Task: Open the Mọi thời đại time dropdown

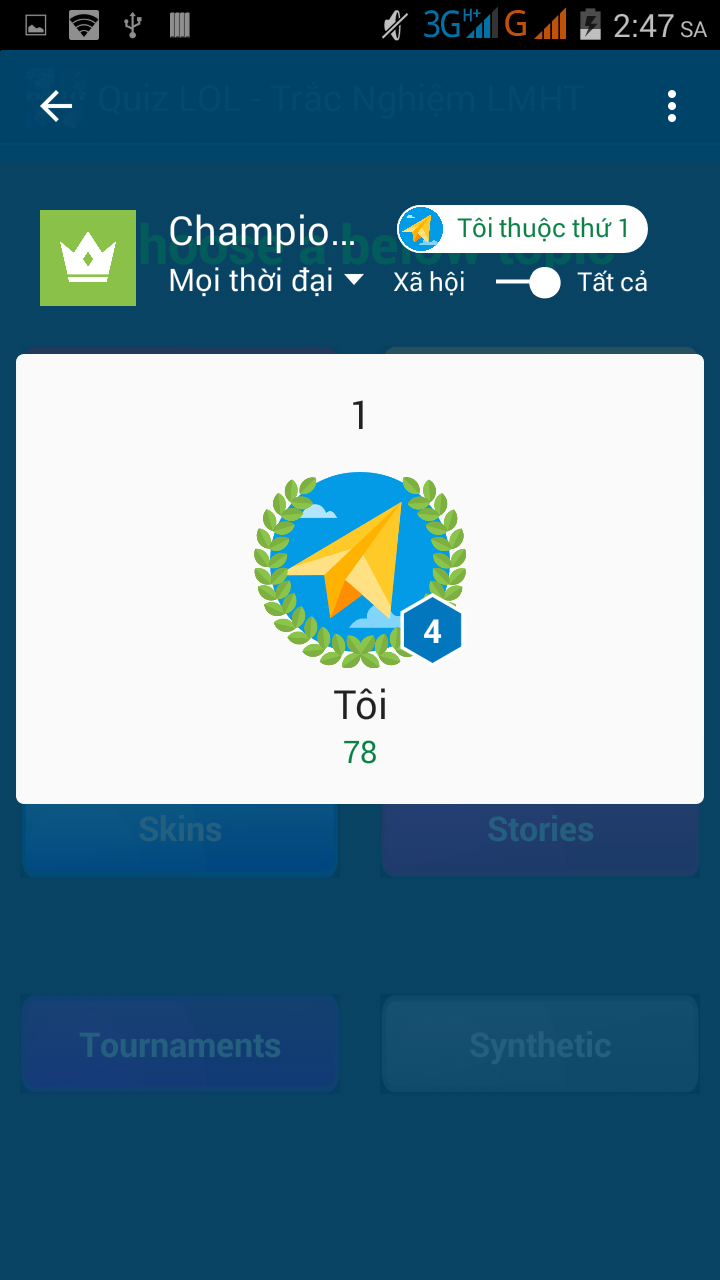Action: point(266,281)
